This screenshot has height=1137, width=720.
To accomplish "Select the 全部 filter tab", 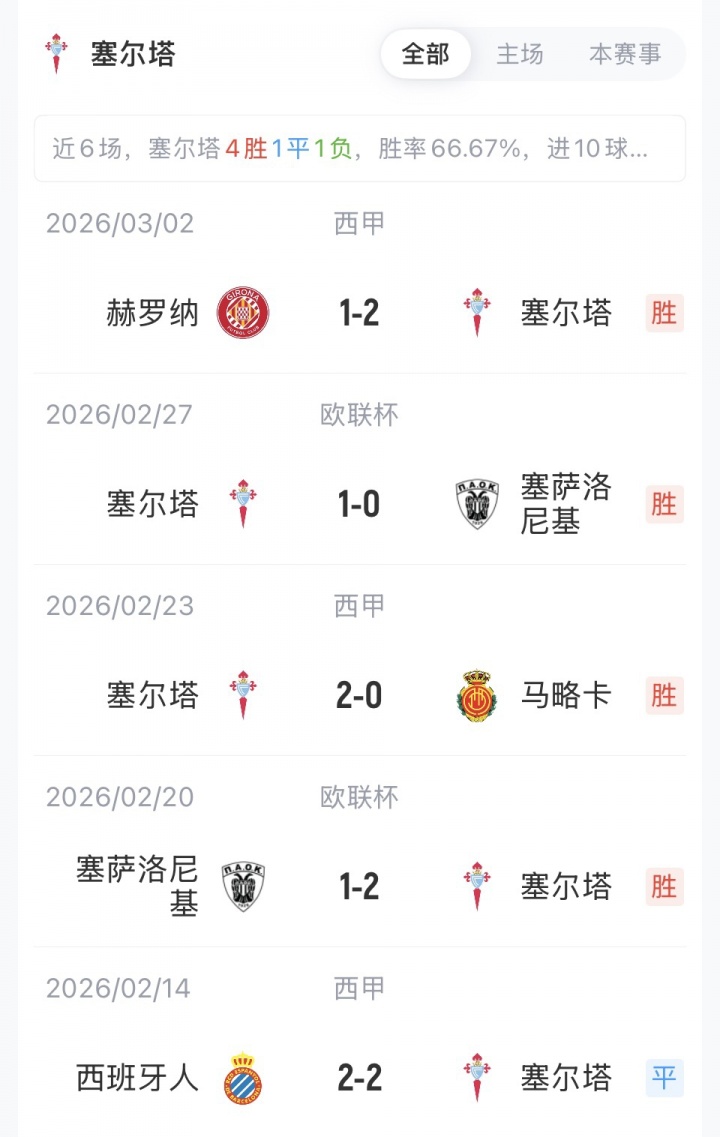I will click(425, 54).
